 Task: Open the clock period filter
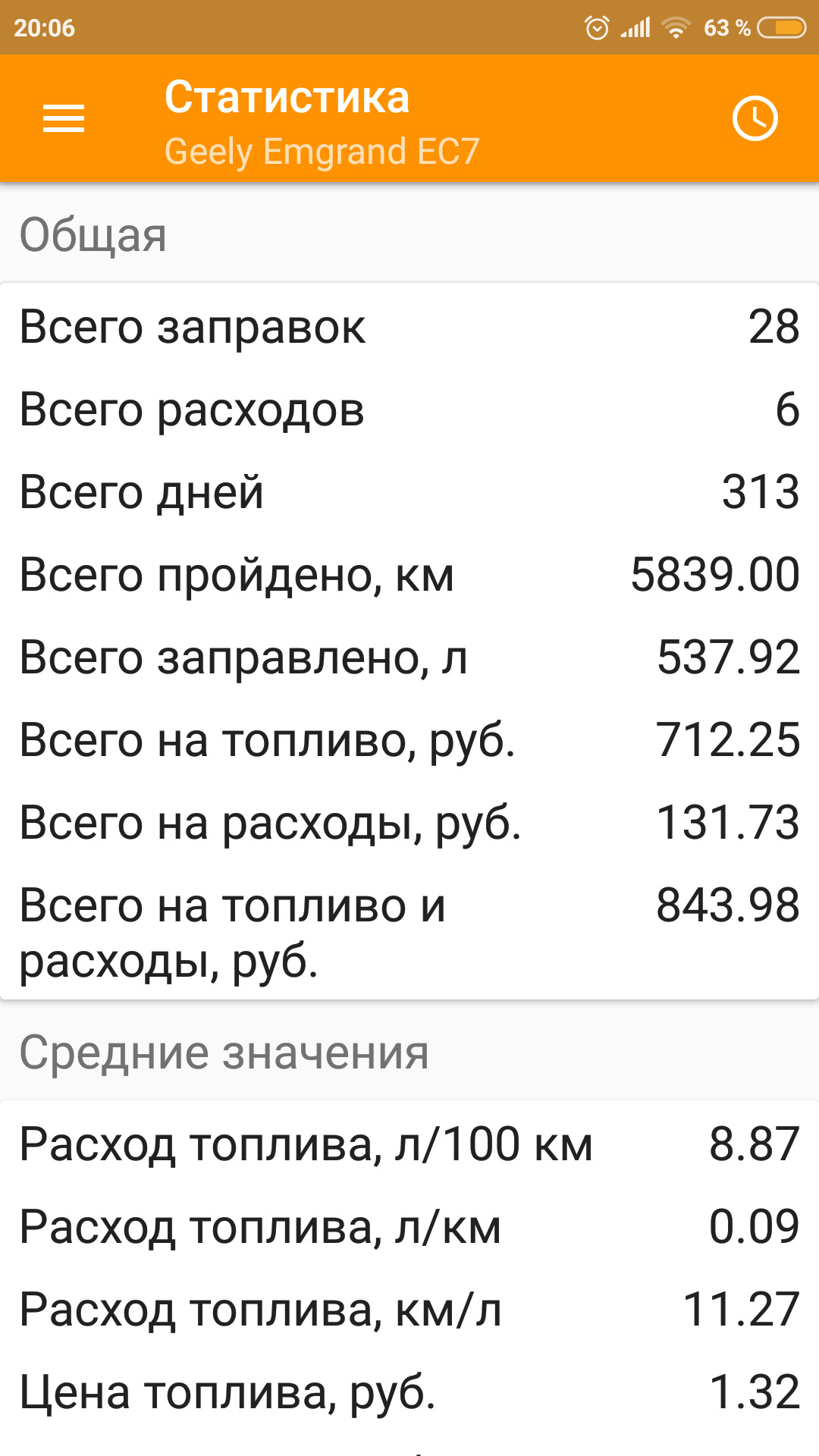(x=755, y=119)
